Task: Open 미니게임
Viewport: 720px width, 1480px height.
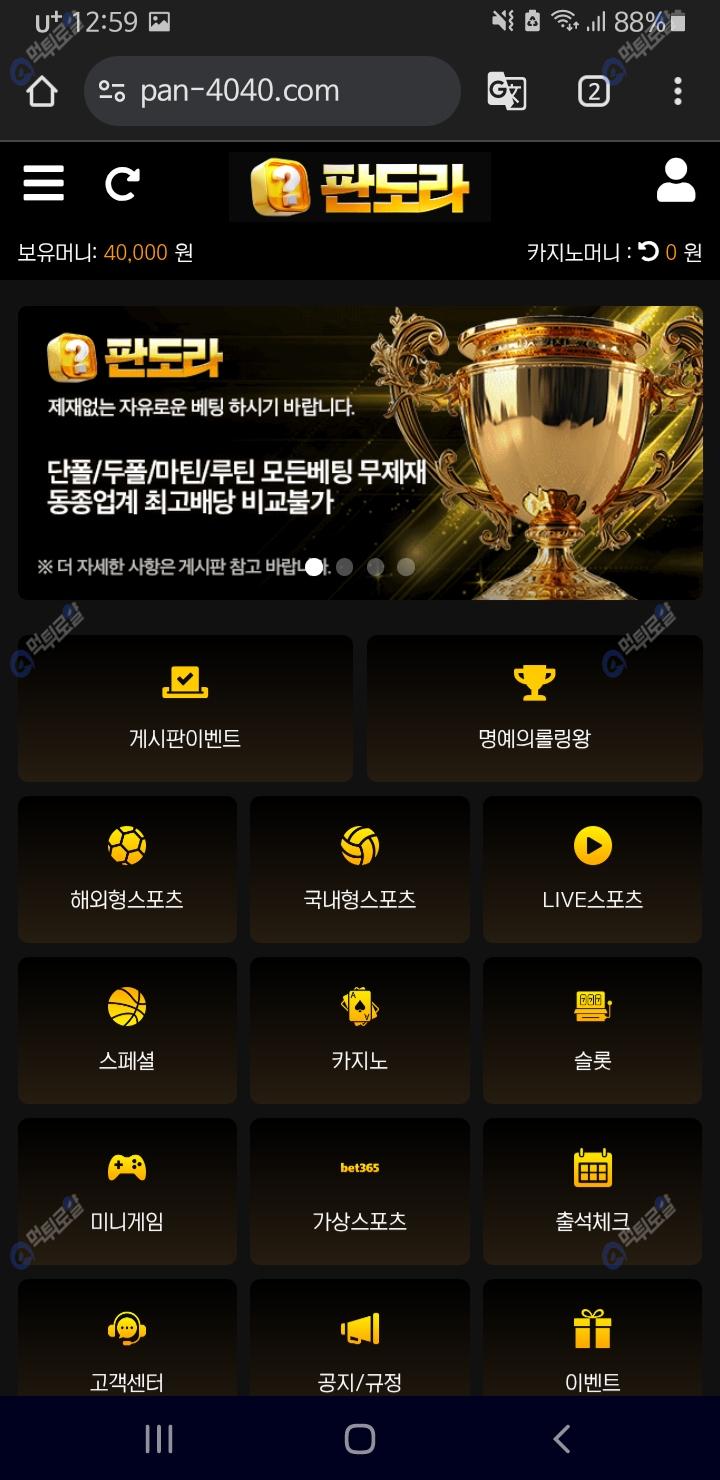Action: 127,1191
